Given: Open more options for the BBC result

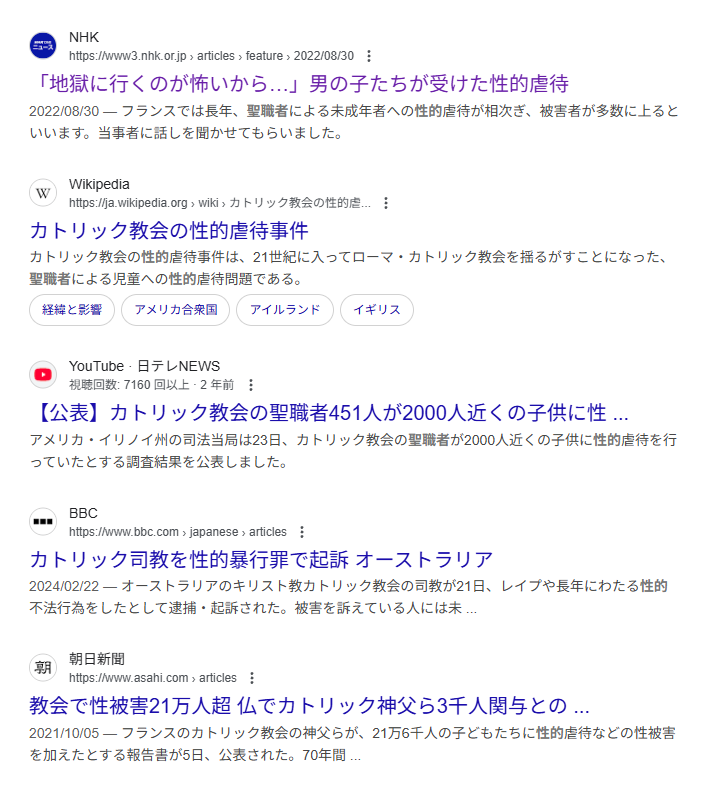Looking at the screenshot, I should coord(302,532).
